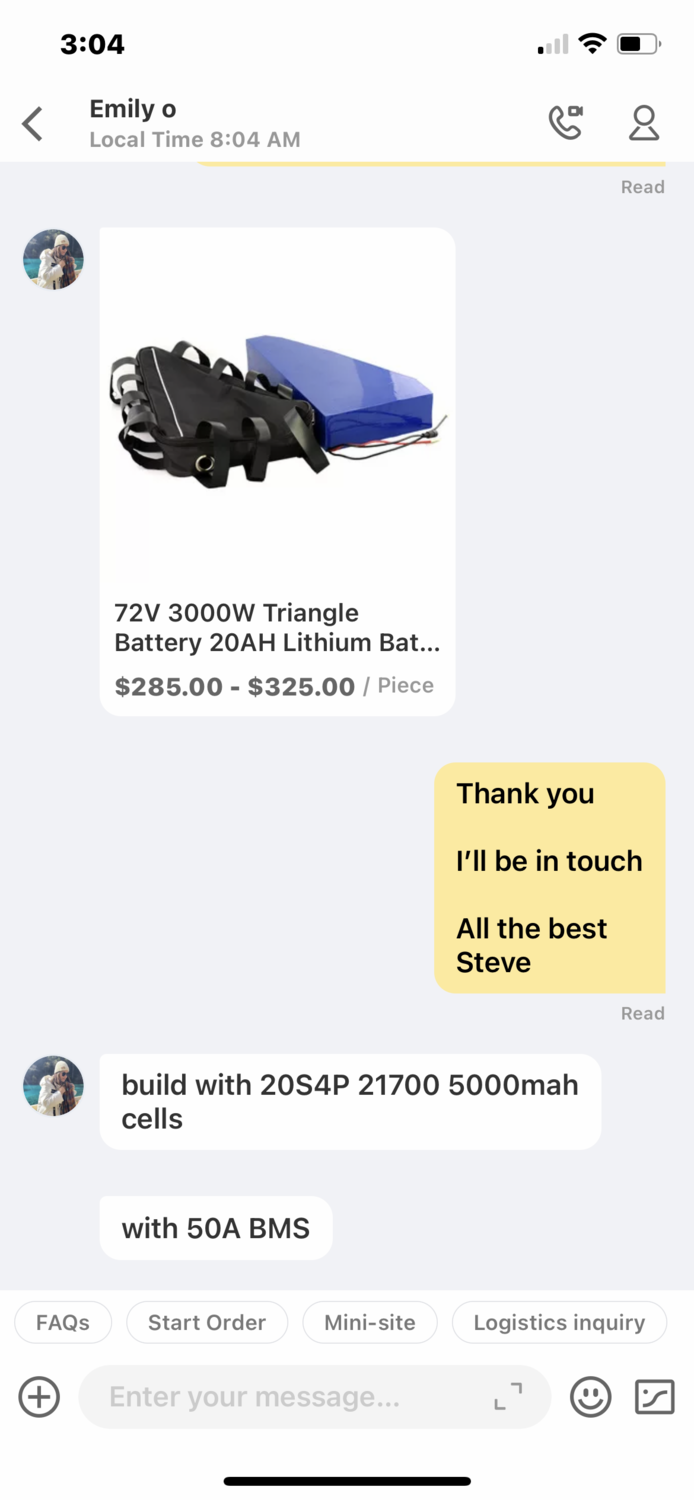Image resolution: width=694 pixels, height=1500 pixels.
Task: Open the 72V 3000W Triangle Battery product card
Action: tap(277, 471)
